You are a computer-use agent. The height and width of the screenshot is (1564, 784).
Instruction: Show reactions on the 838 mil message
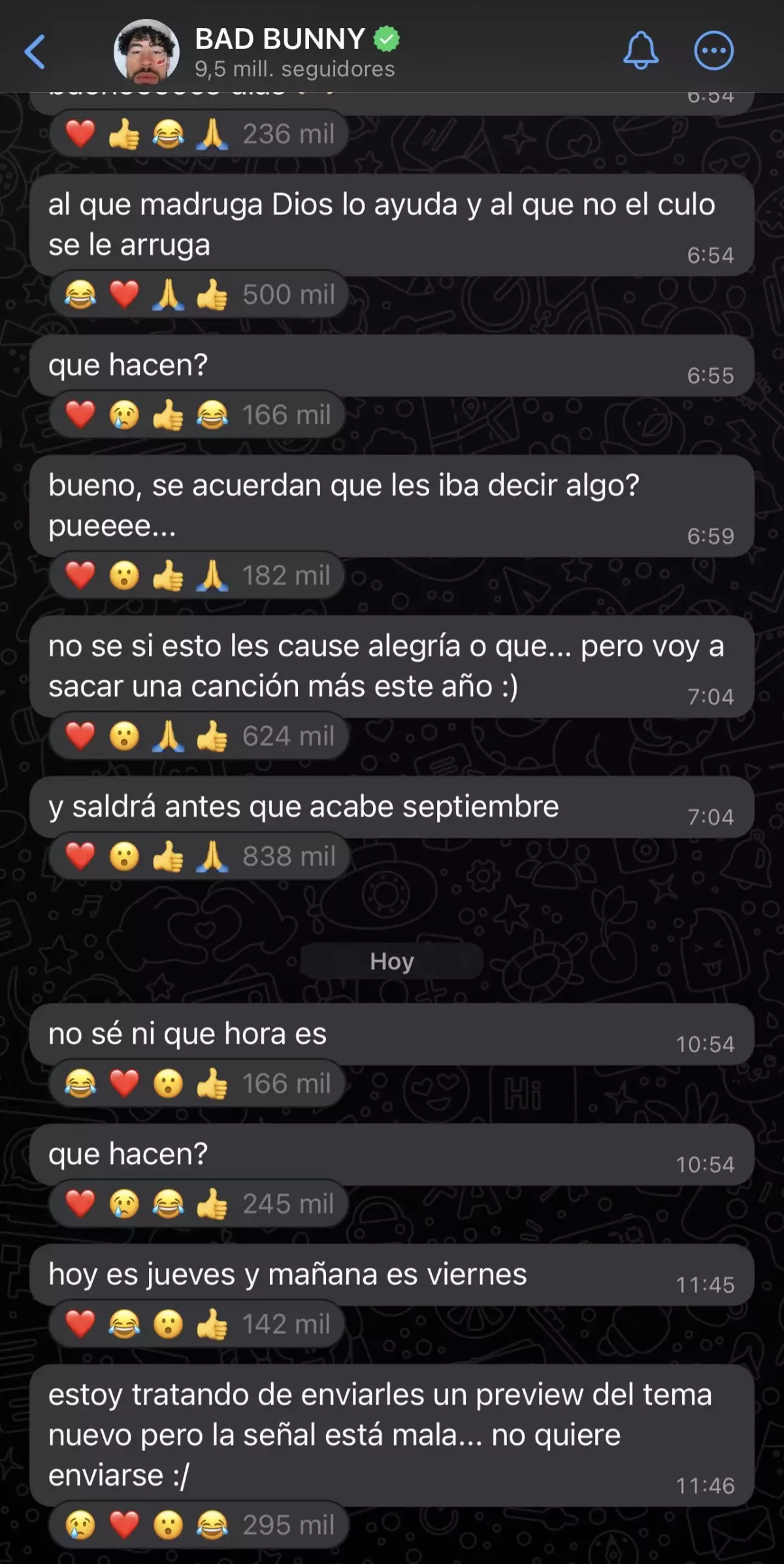[x=199, y=856]
